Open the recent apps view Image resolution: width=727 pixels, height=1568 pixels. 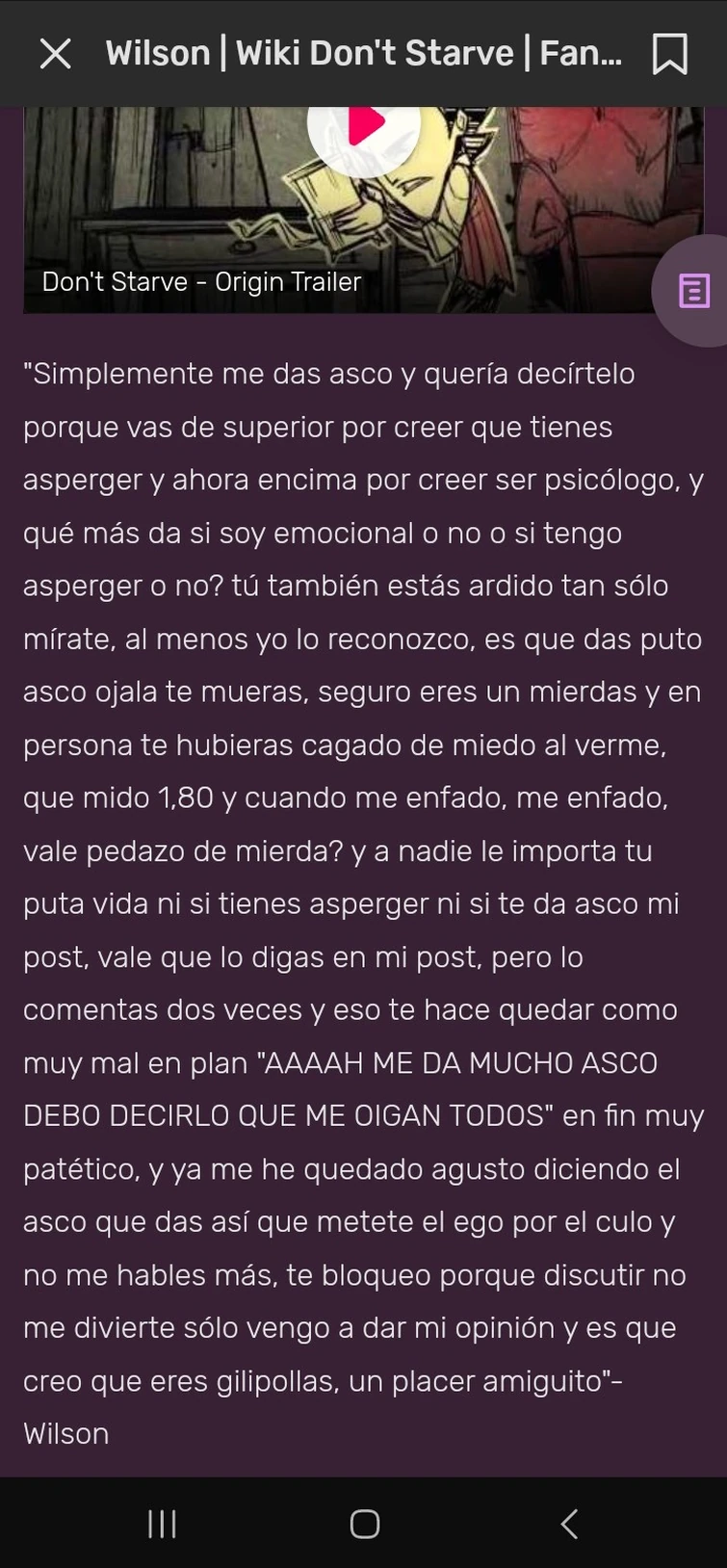point(162,1524)
